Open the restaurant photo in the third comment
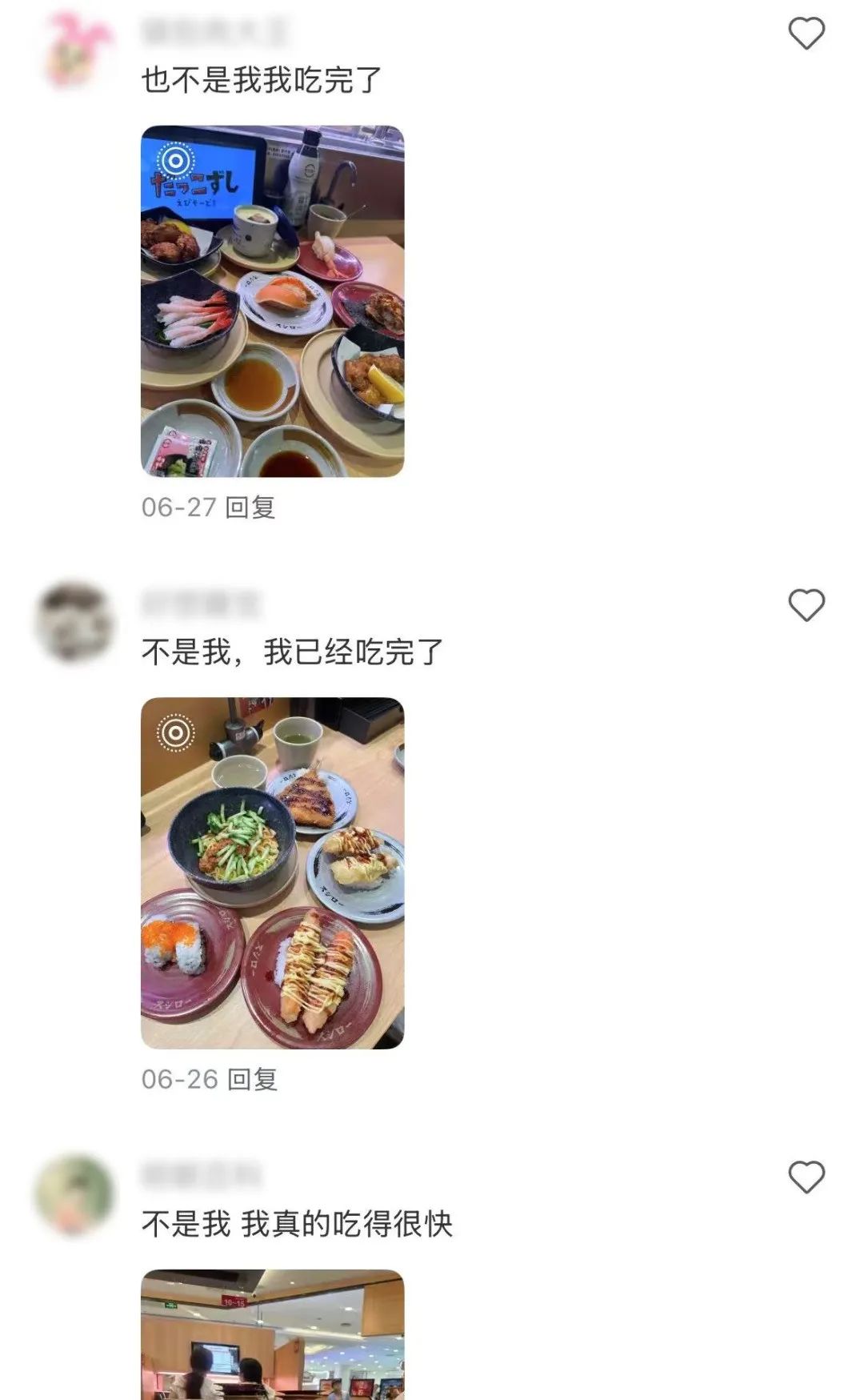The image size is (864, 1400). coord(272,1334)
